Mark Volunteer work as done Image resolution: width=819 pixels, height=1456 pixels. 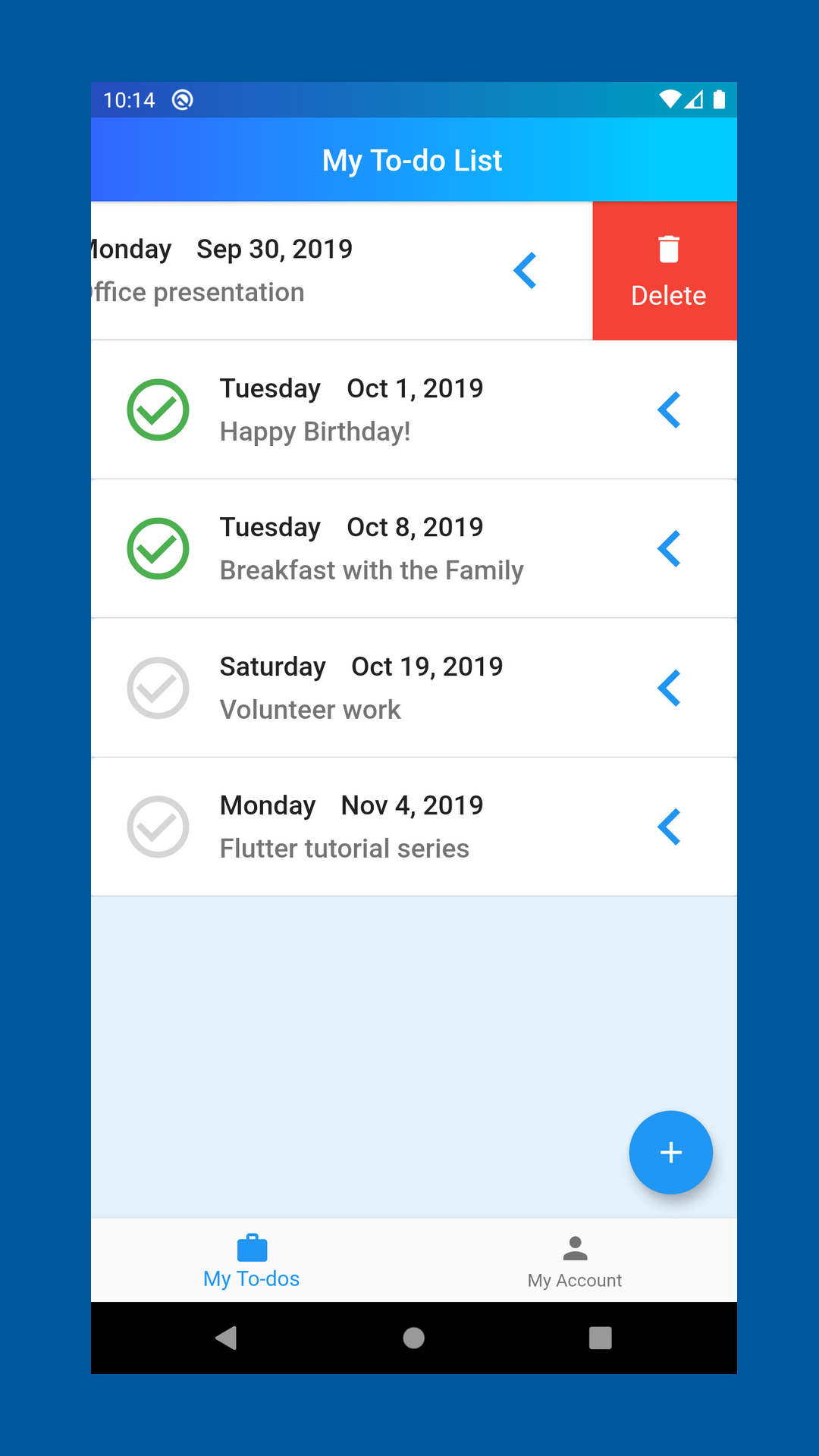tap(158, 688)
